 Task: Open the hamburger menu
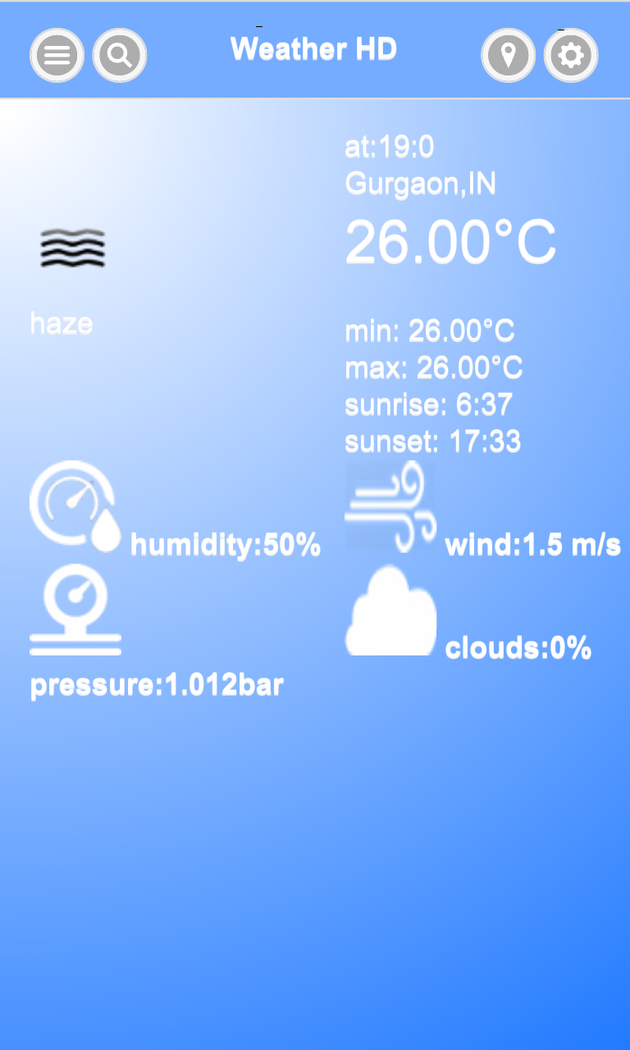[x=57, y=55]
